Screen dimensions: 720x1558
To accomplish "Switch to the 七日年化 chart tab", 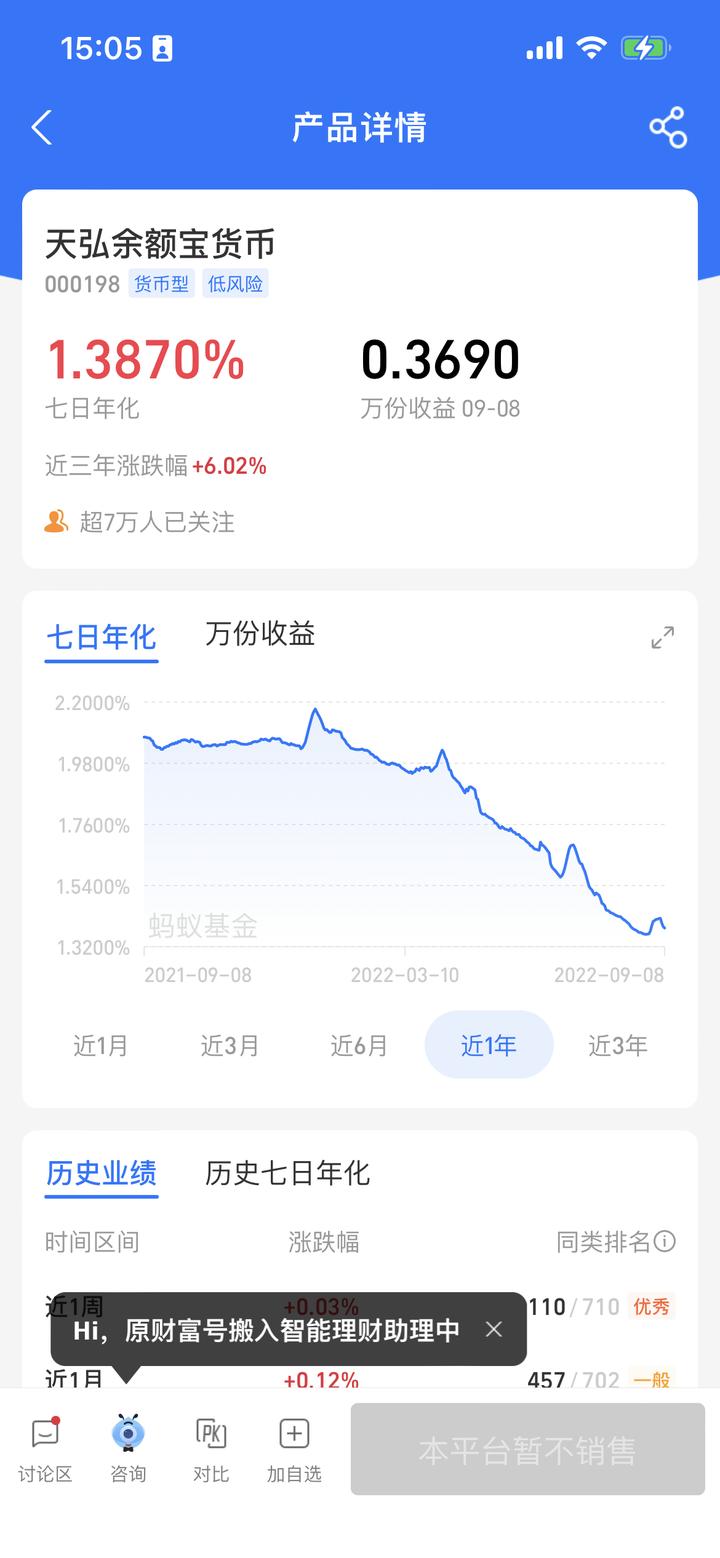I will [x=100, y=634].
